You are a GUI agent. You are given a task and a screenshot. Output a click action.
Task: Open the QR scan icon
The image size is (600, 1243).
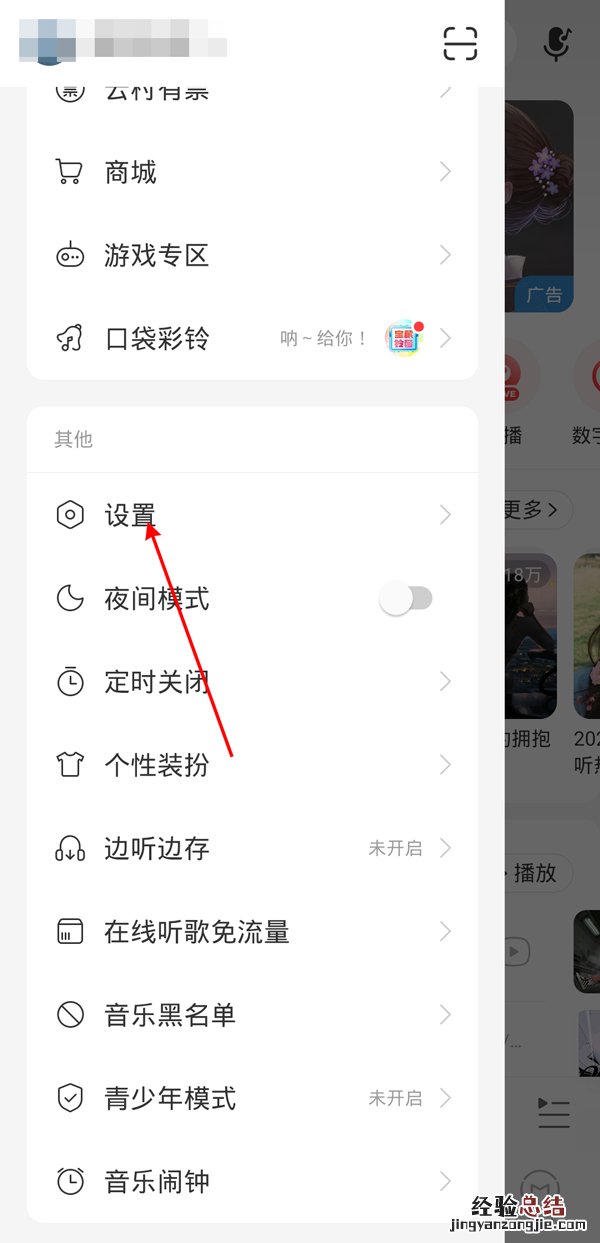pyautogui.click(x=460, y=43)
